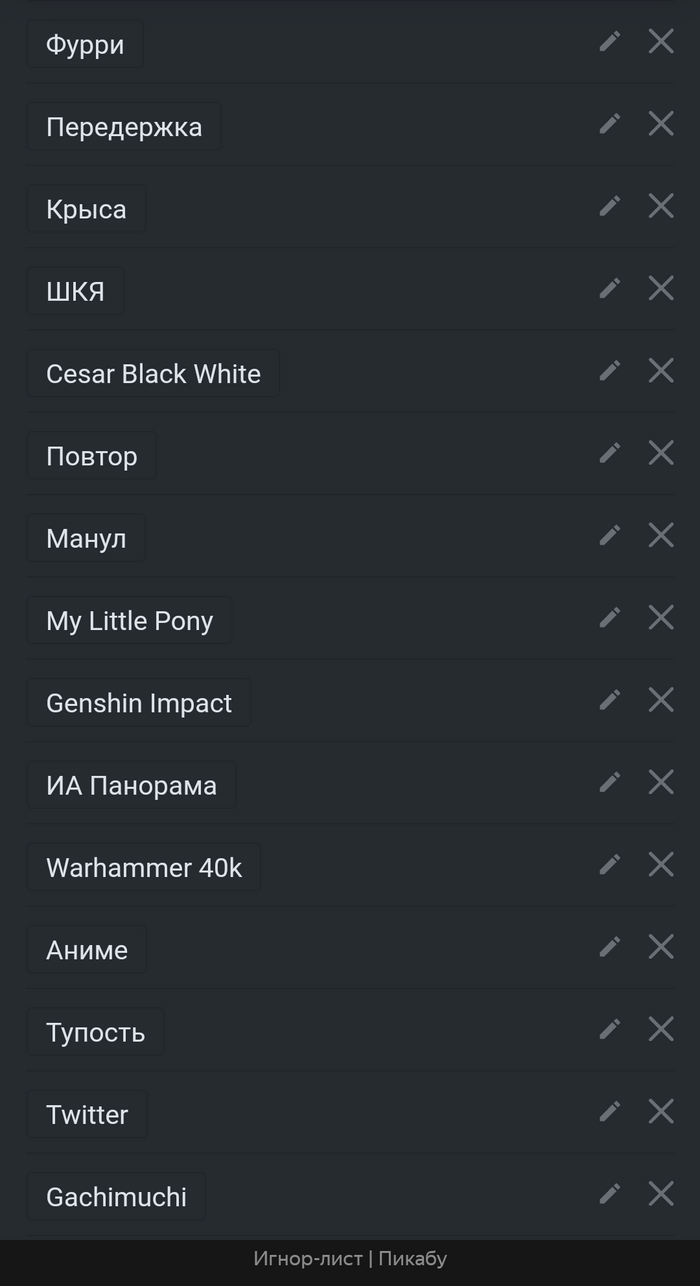Edit the Аниме ignore entry

610,946
